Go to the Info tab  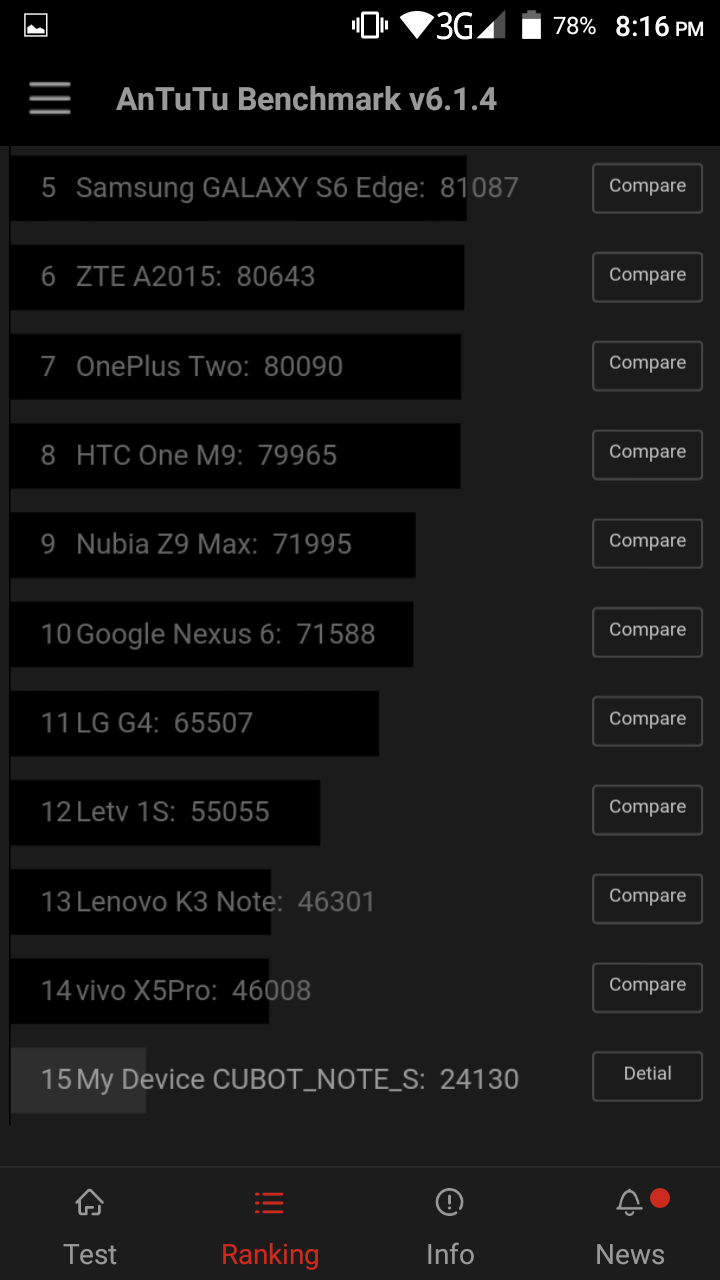coord(450,1226)
